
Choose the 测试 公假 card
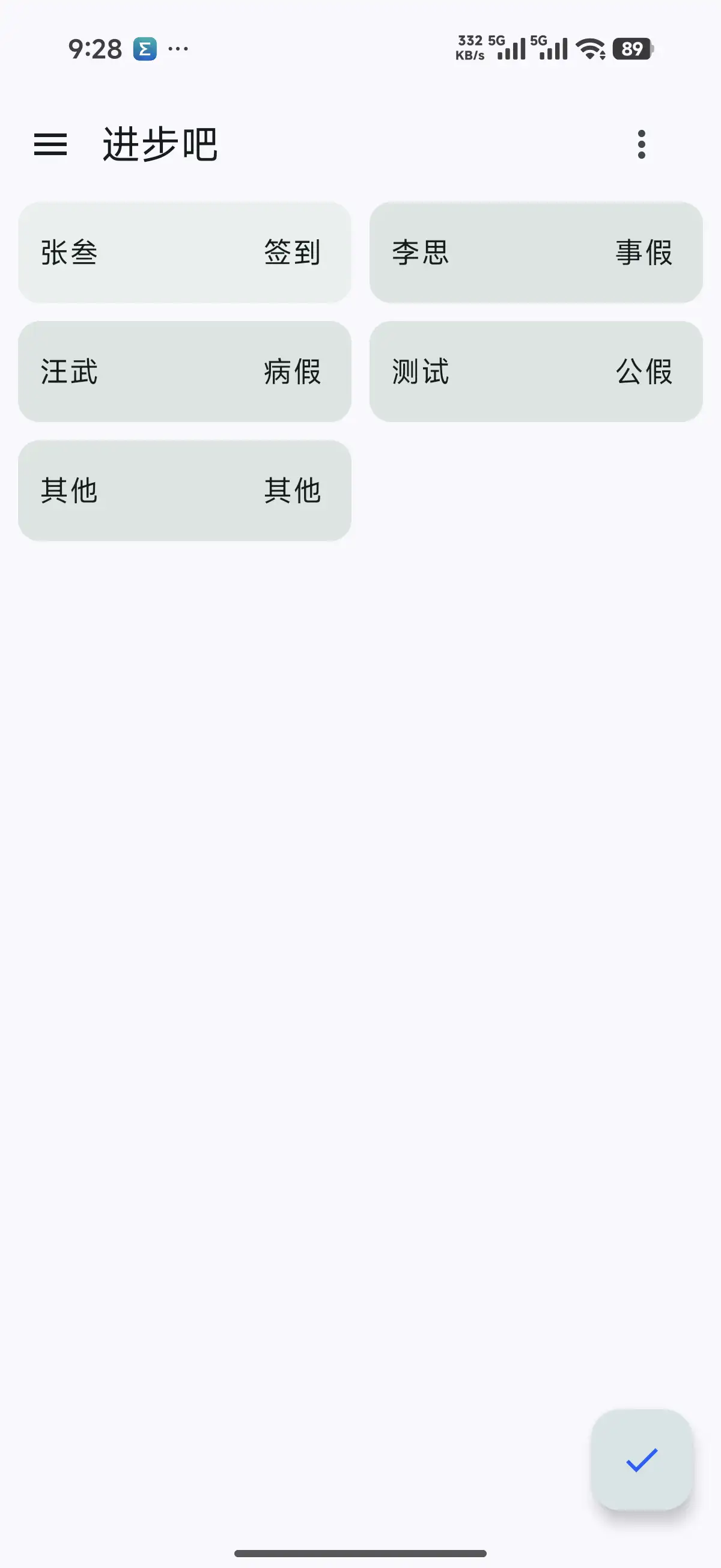point(536,372)
